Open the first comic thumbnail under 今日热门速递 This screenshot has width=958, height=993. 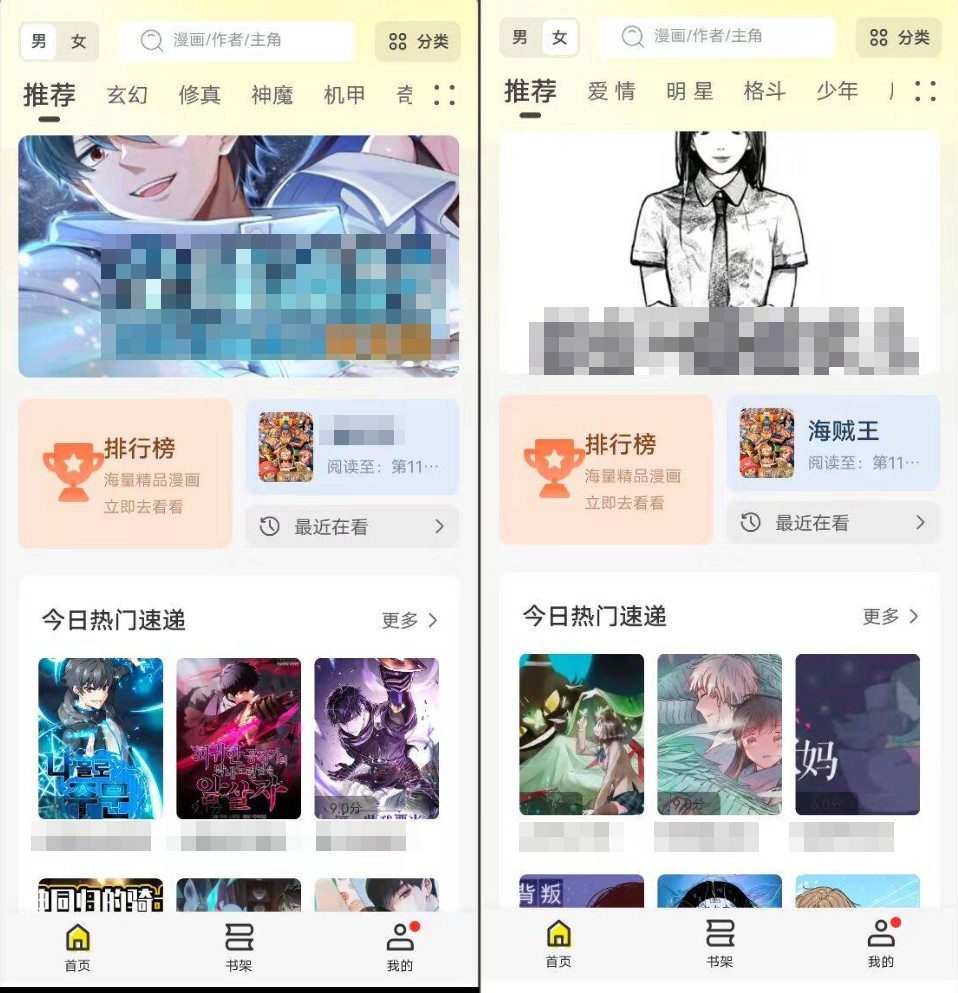(100, 739)
